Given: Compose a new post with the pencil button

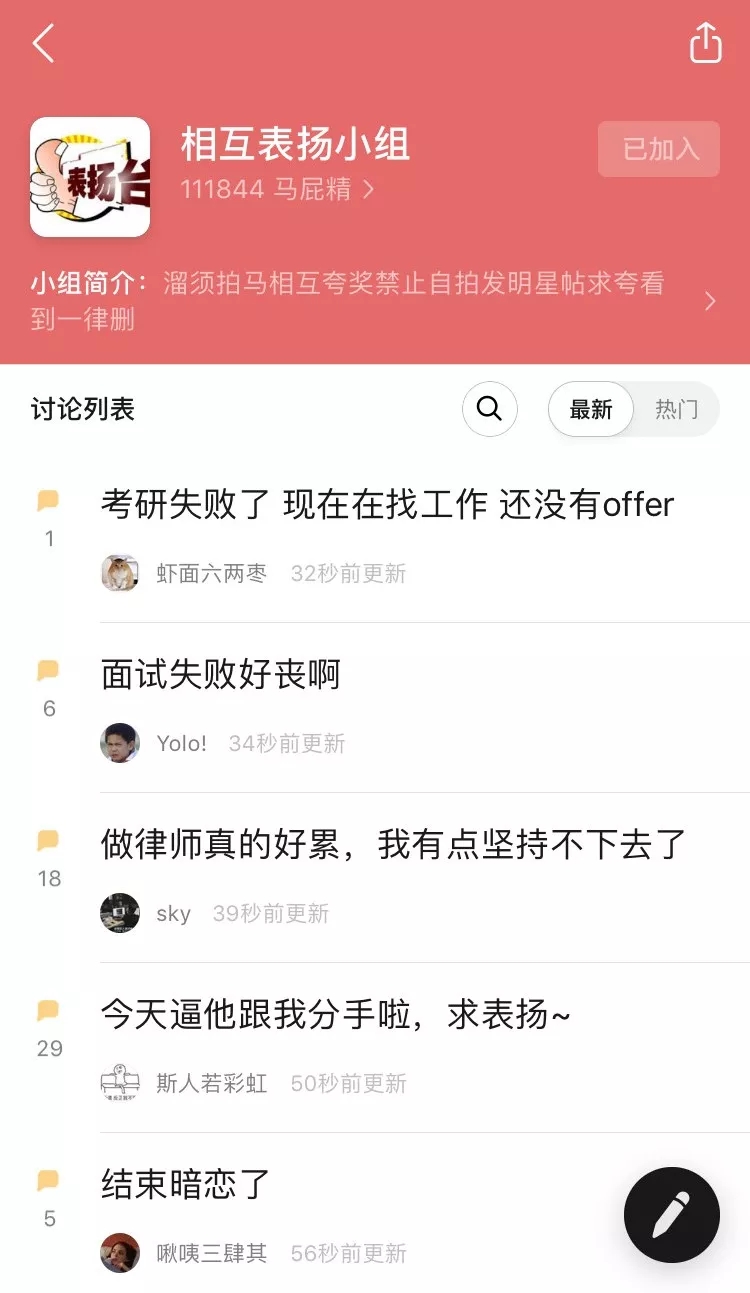Looking at the screenshot, I should click(x=671, y=1214).
